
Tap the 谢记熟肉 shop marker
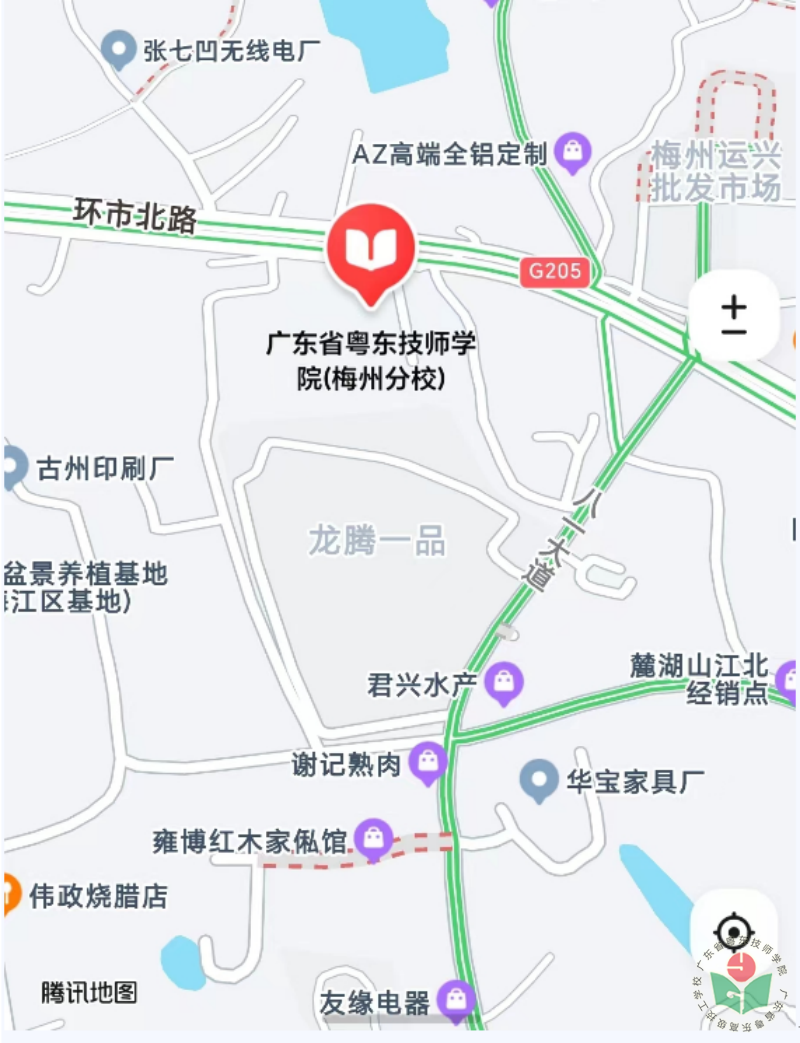(x=429, y=763)
